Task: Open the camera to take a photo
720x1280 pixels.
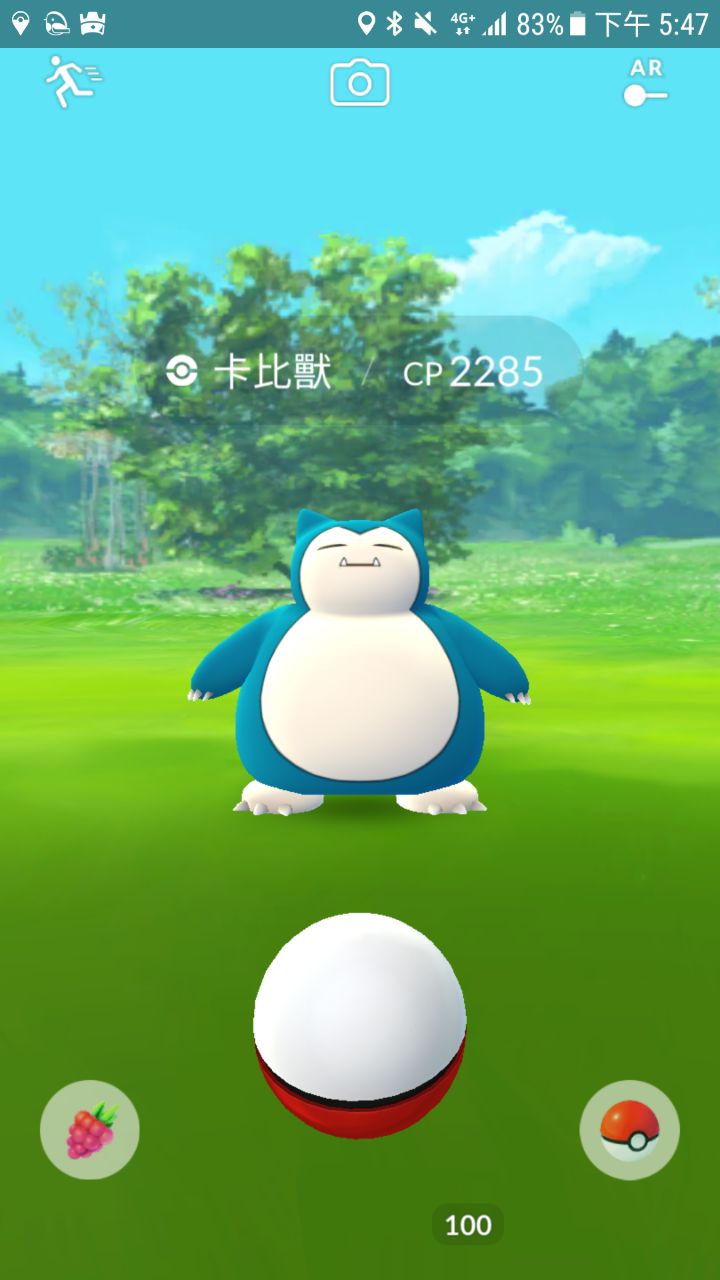Action: [x=360, y=83]
